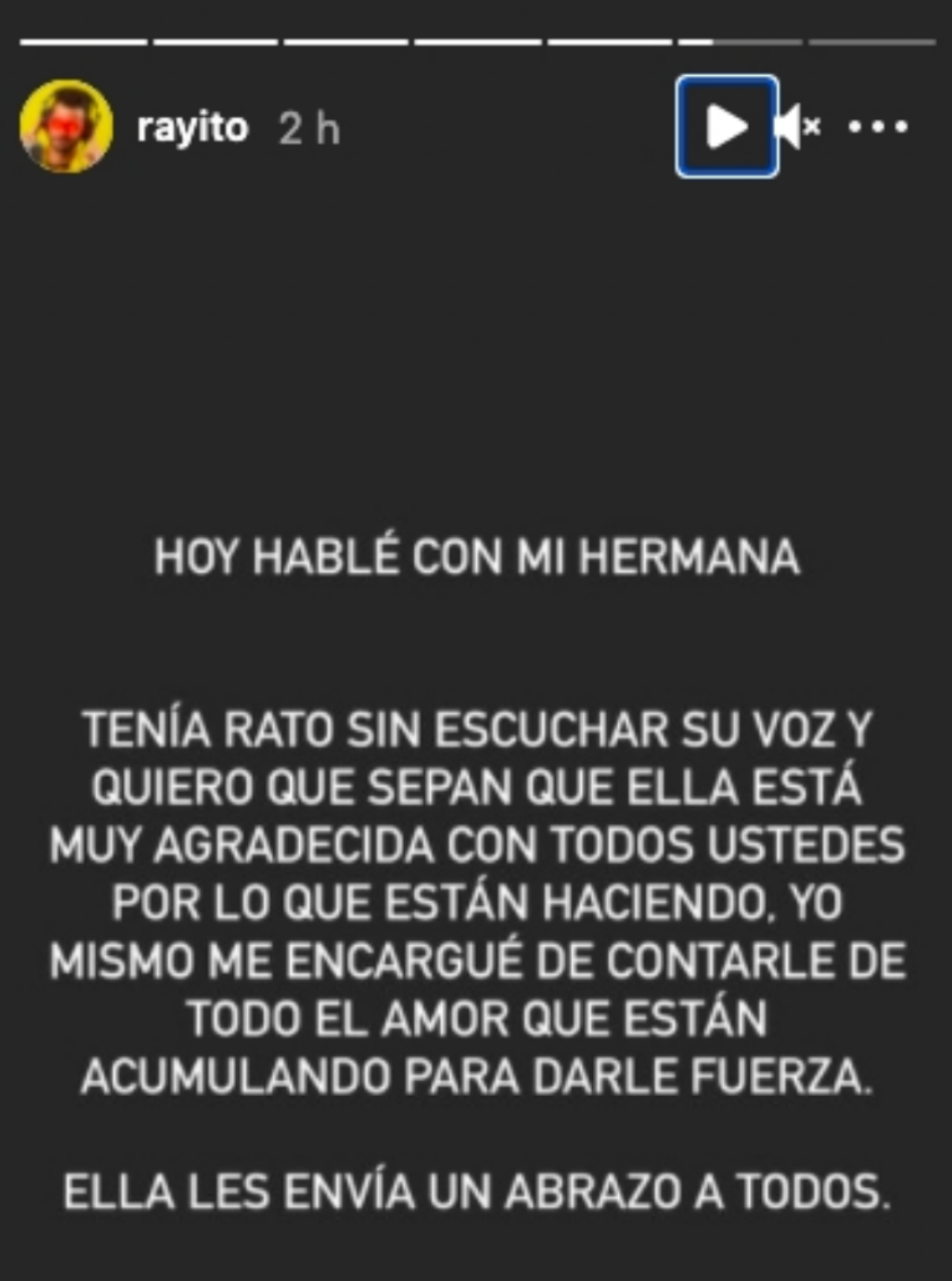Image resolution: width=952 pixels, height=1281 pixels.
Task: Open rayito's profile picture
Action: click(66, 126)
